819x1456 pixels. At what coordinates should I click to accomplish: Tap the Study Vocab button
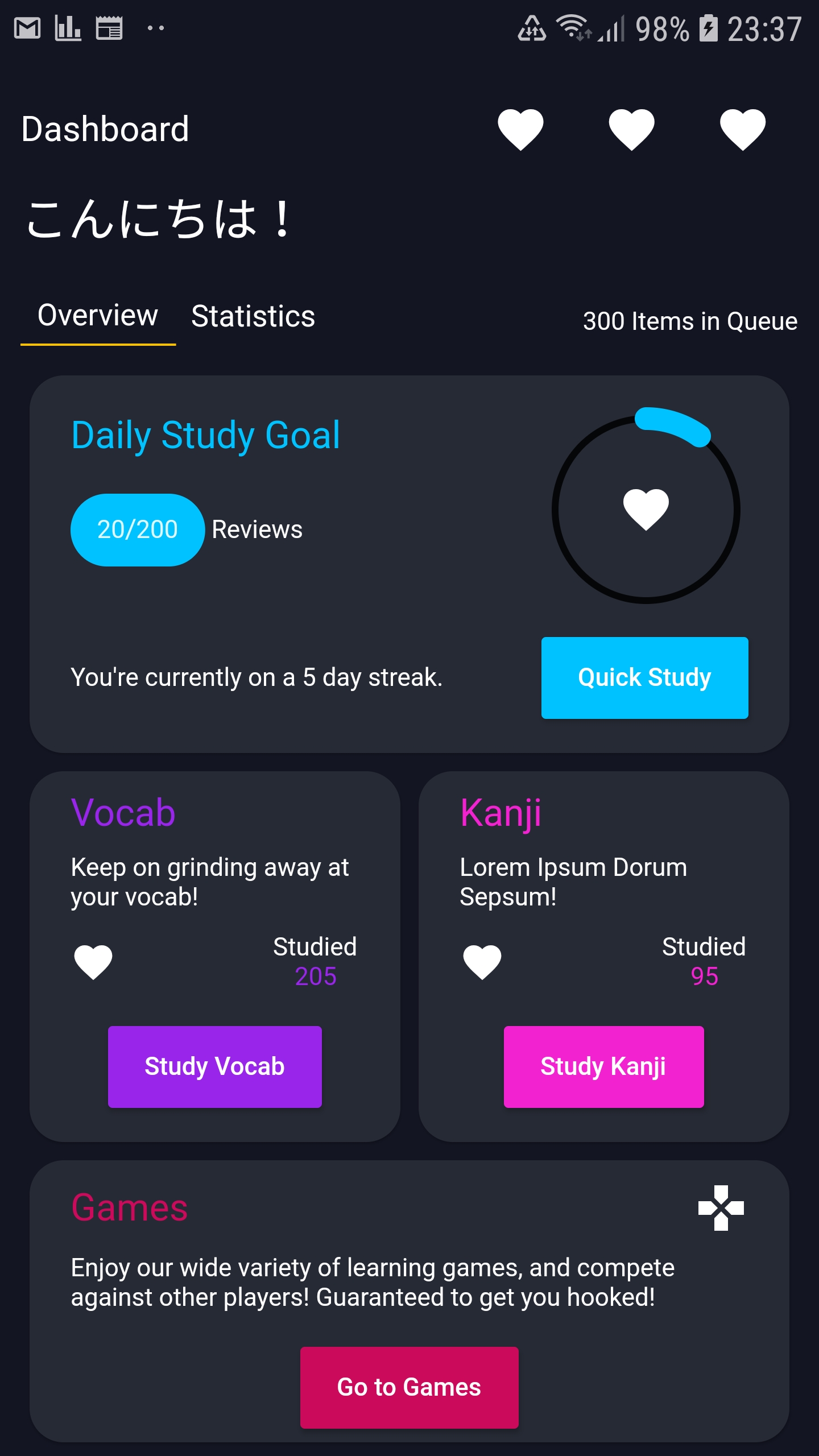215,1066
